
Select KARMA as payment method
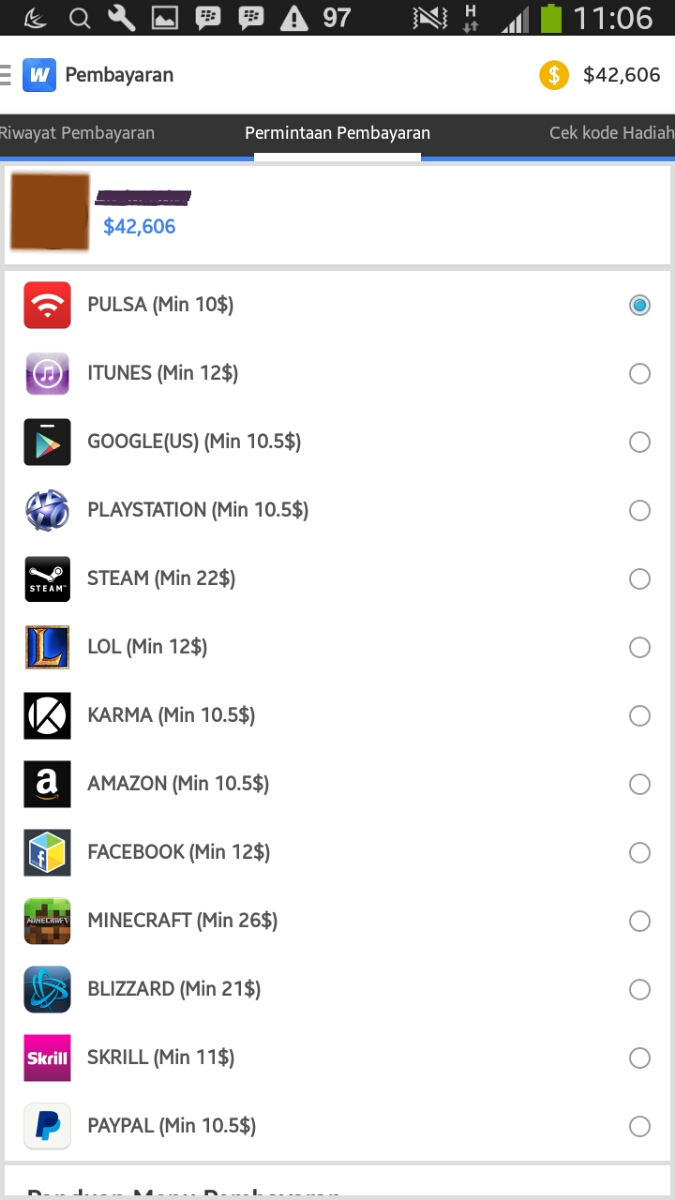(x=338, y=716)
